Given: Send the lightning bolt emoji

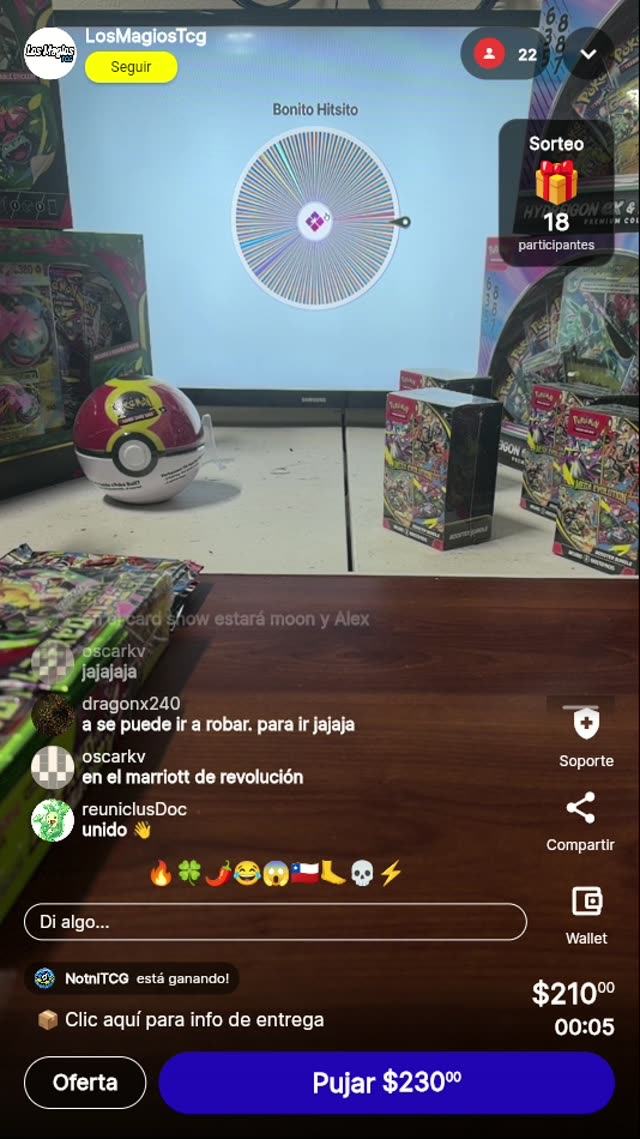Looking at the screenshot, I should click(391, 872).
